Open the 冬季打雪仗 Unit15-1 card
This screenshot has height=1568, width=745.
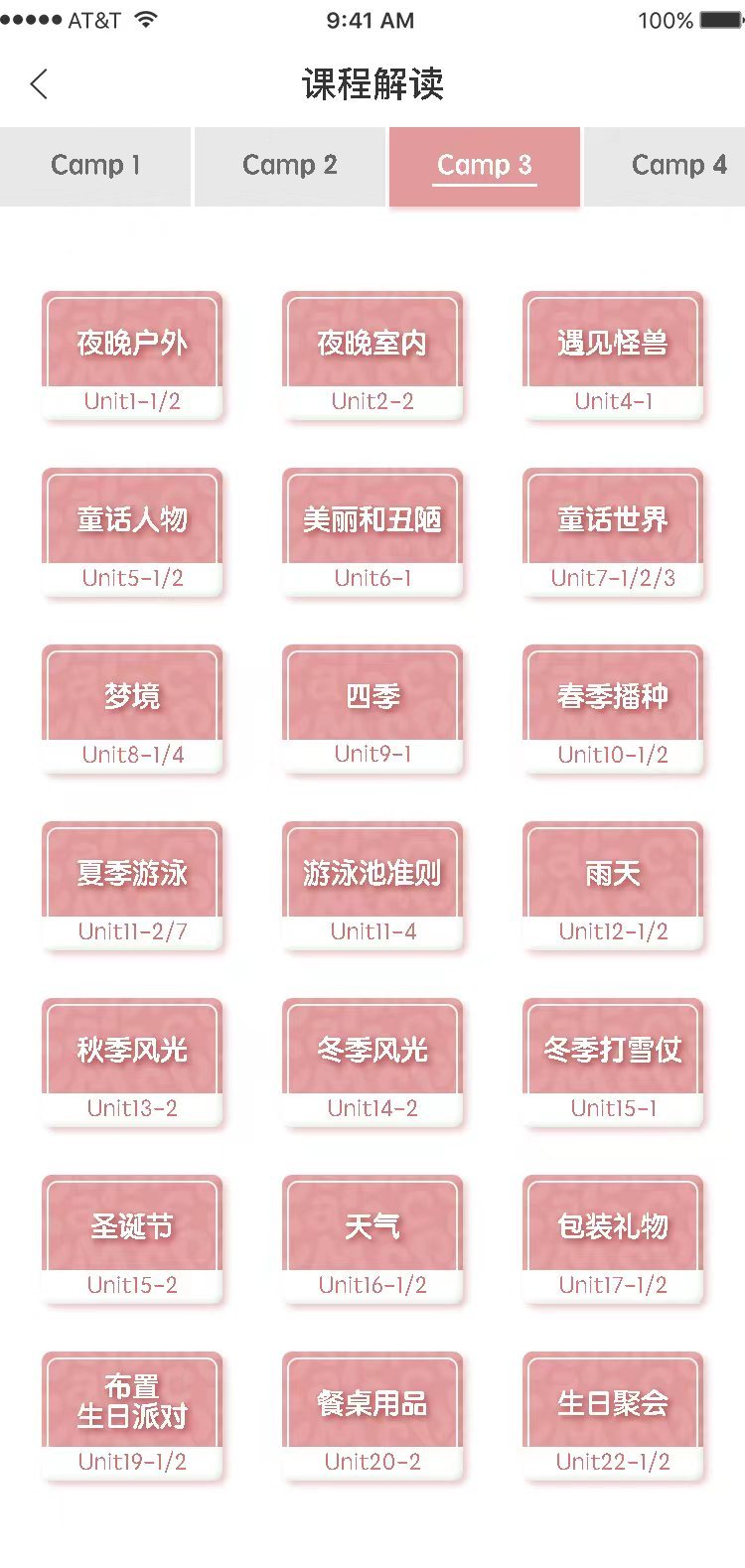(x=613, y=1063)
